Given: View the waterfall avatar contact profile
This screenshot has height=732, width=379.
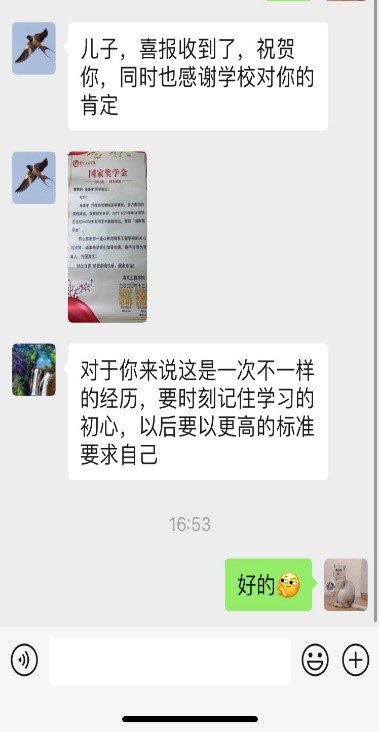Looking at the screenshot, I should (34, 370).
